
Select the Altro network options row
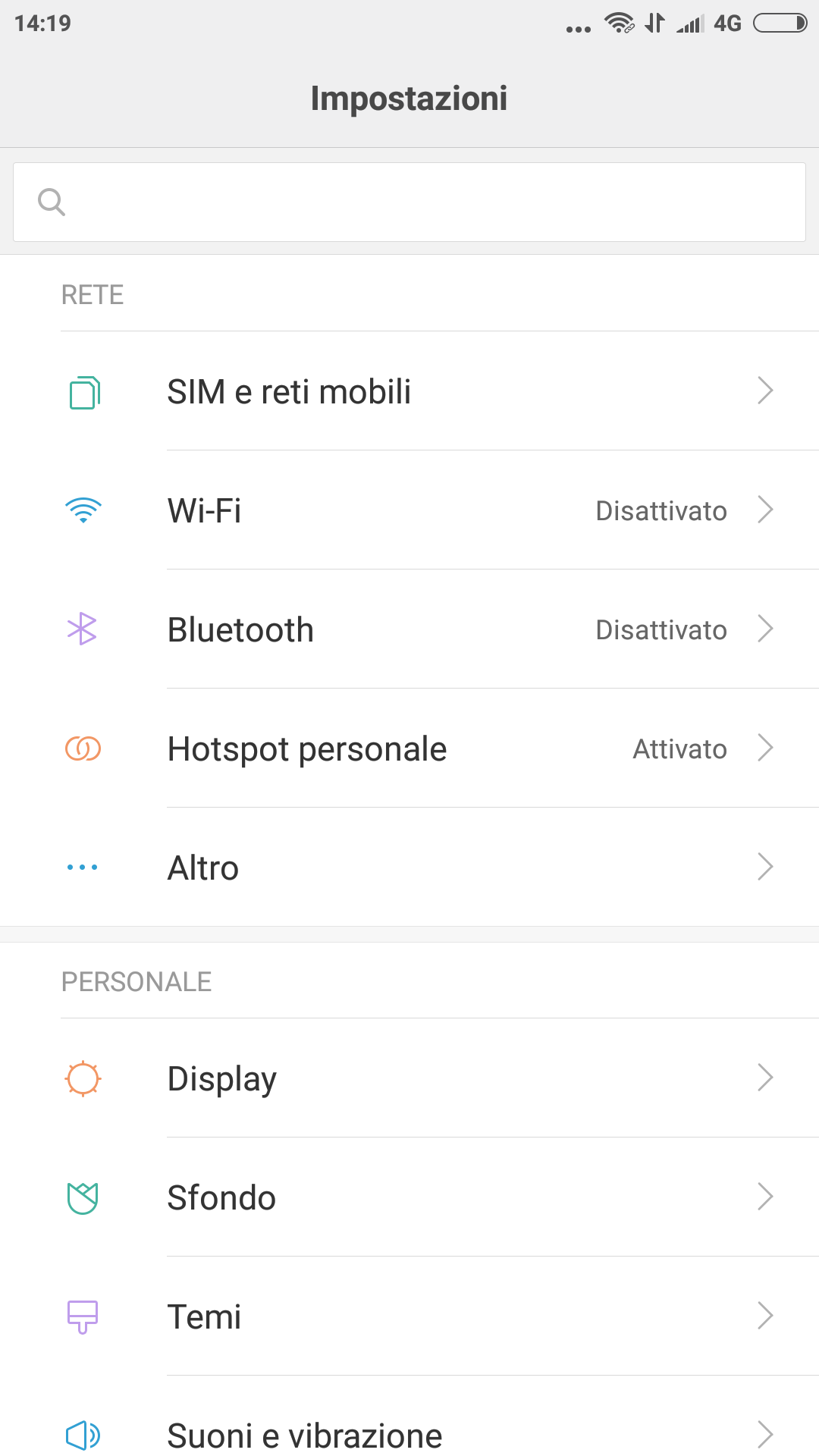409,868
